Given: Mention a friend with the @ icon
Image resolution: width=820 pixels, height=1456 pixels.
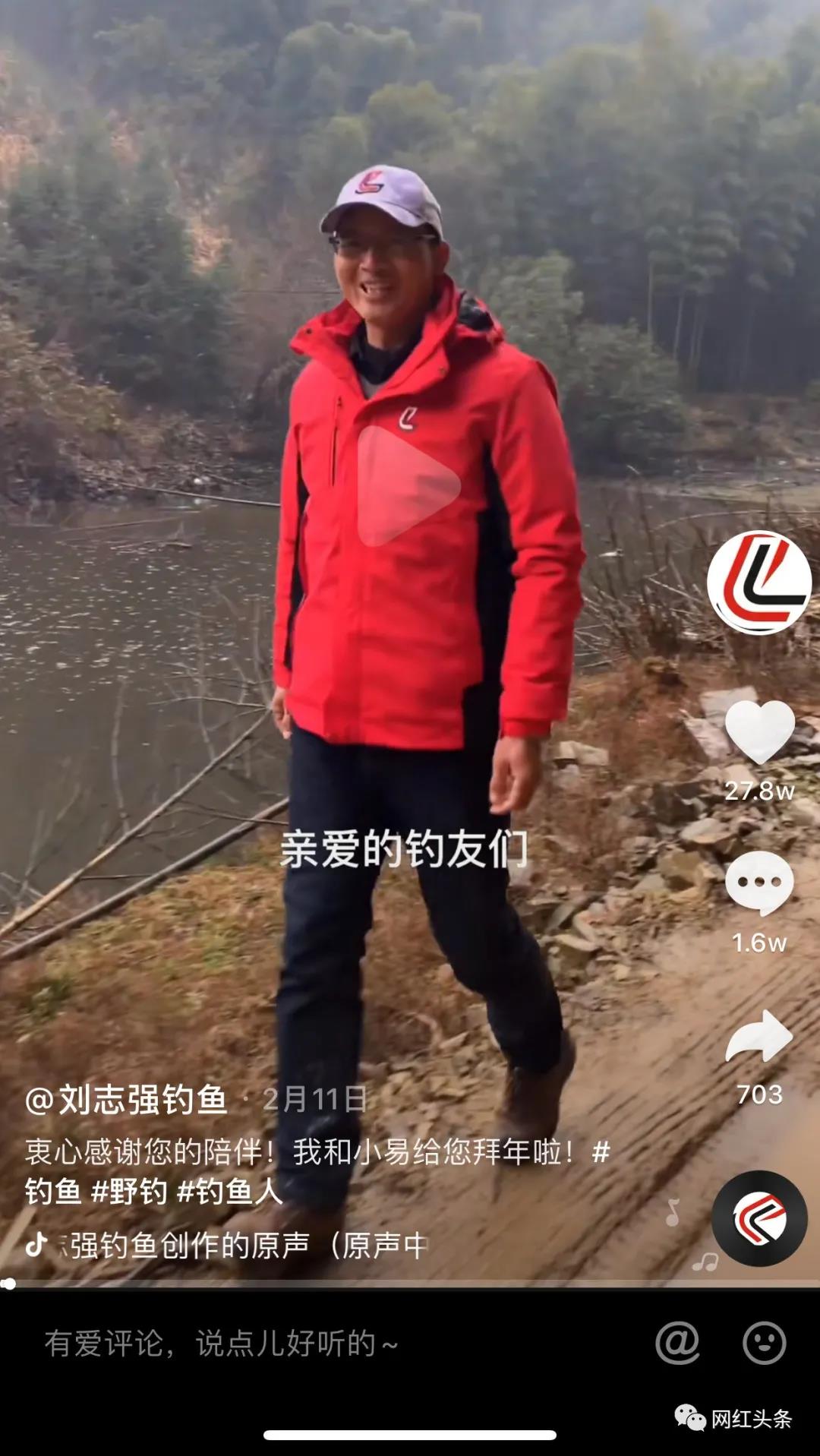Looking at the screenshot, I should pyautogui.click(x=677, y=1342).
